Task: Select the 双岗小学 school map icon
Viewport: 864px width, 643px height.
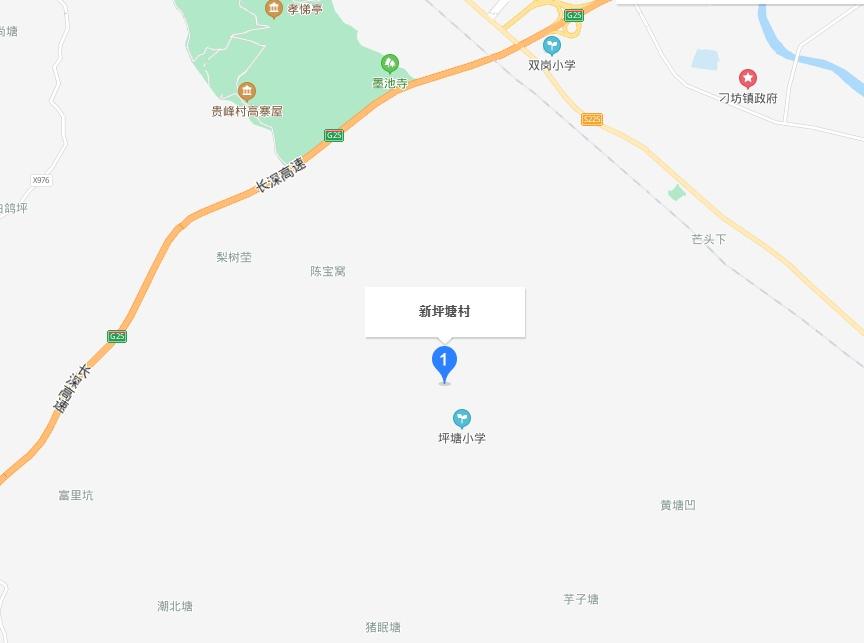Action: [552, 45]
